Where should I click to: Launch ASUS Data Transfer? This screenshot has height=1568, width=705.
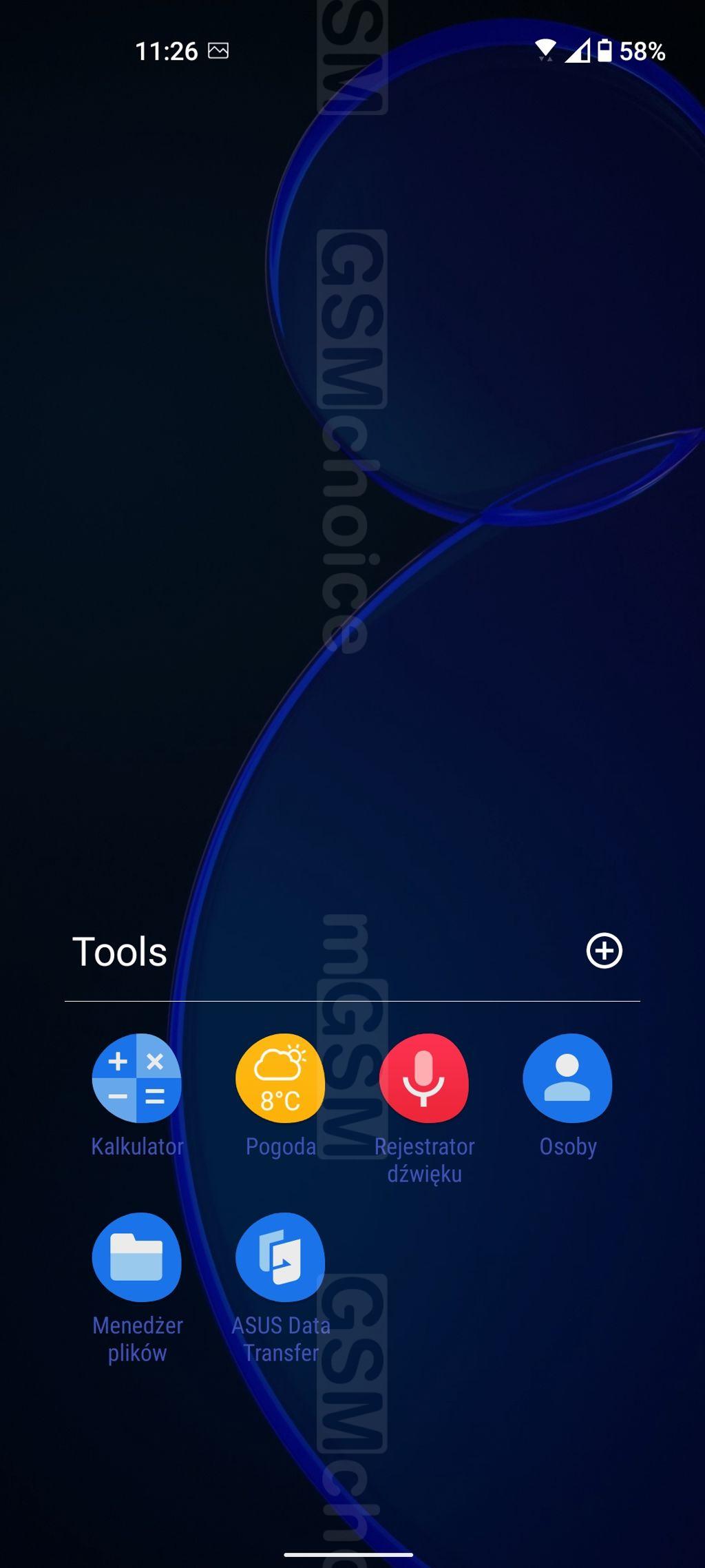coord(280,1257)
